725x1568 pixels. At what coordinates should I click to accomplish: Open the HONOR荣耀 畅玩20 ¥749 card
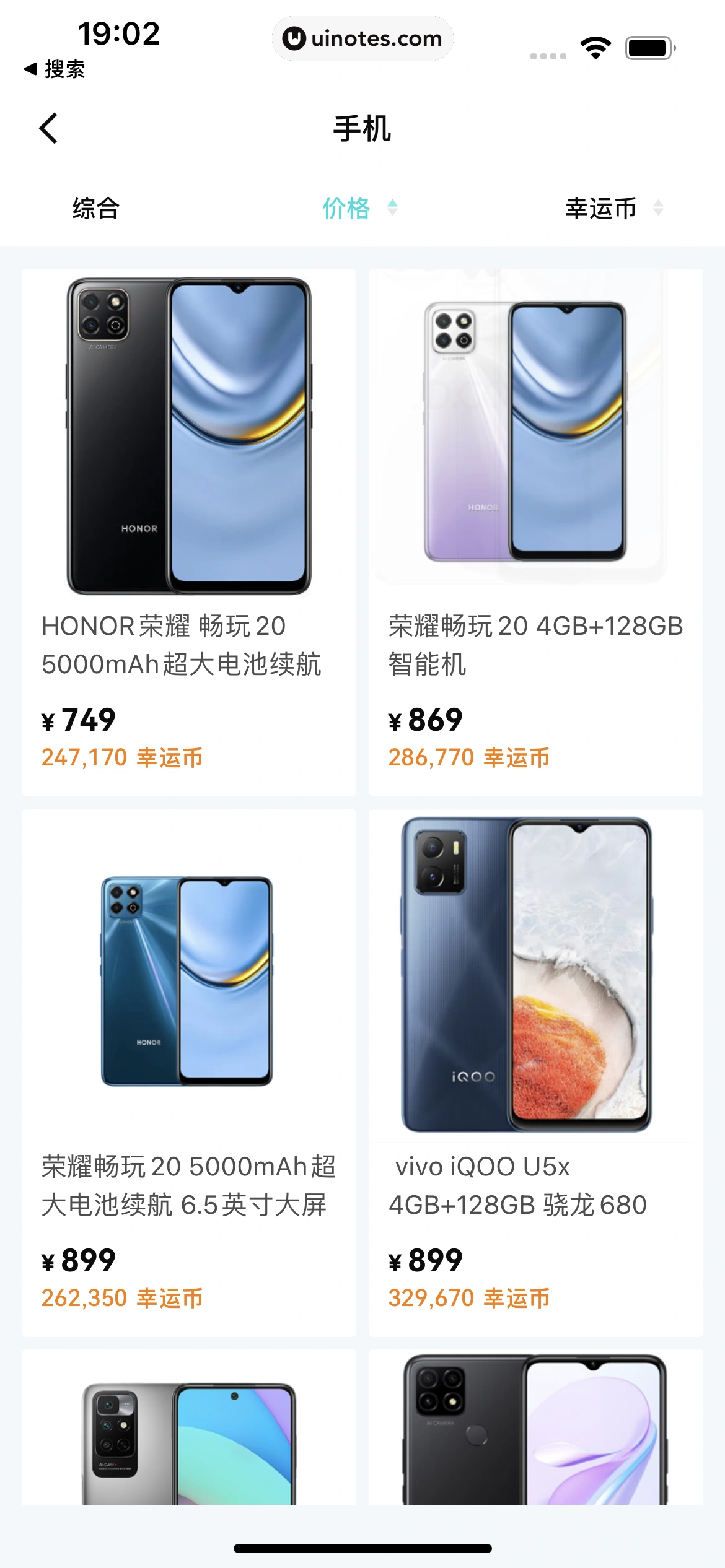pos(189,533)
